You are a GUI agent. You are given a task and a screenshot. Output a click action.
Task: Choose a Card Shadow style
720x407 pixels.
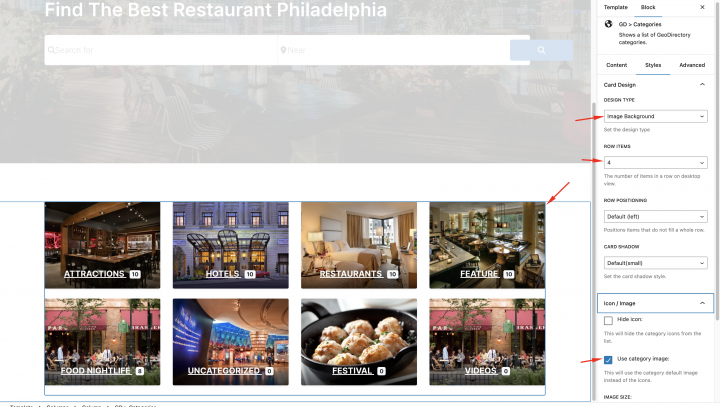coord(655,262)
